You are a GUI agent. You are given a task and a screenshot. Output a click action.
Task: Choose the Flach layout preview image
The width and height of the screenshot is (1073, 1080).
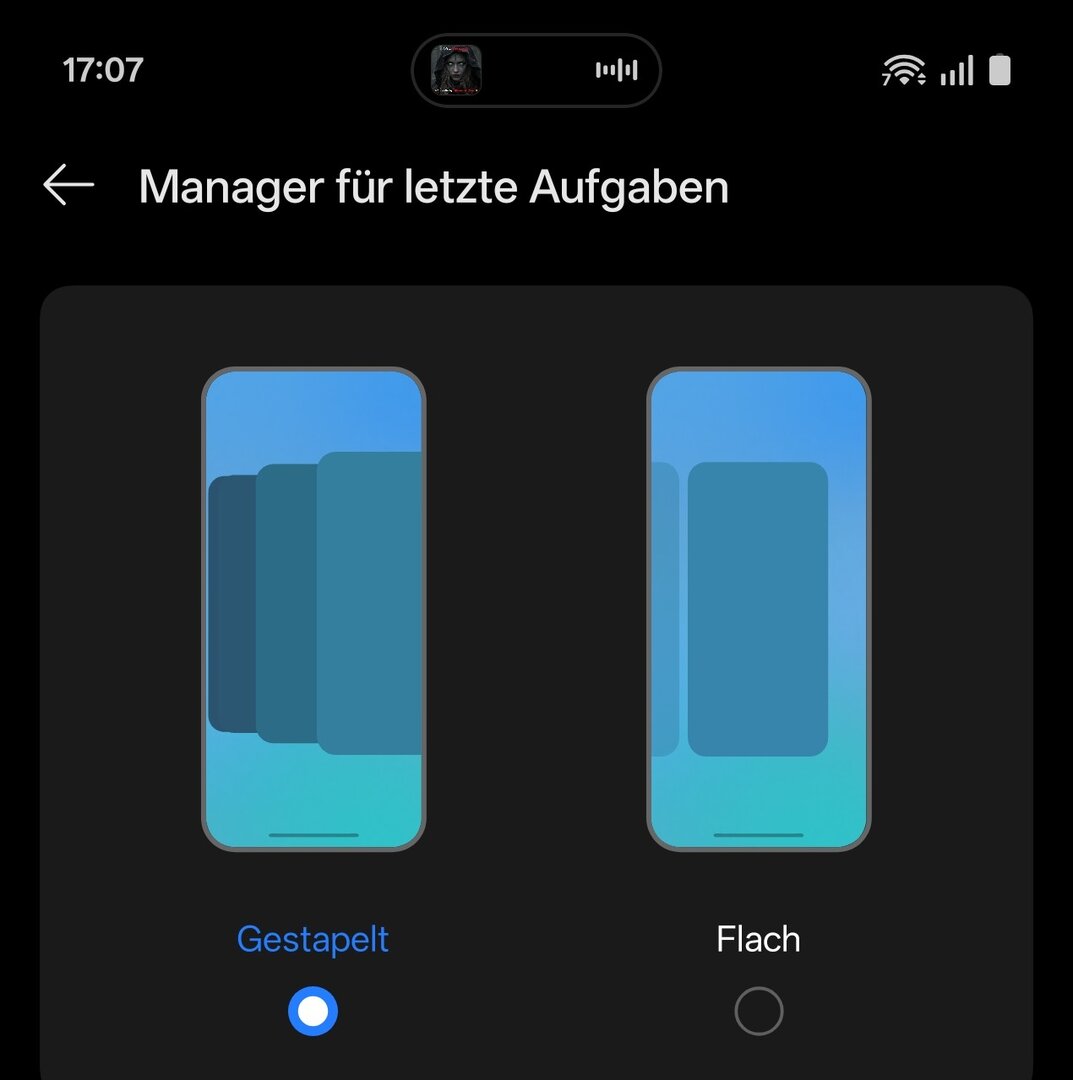click(759, 609)
